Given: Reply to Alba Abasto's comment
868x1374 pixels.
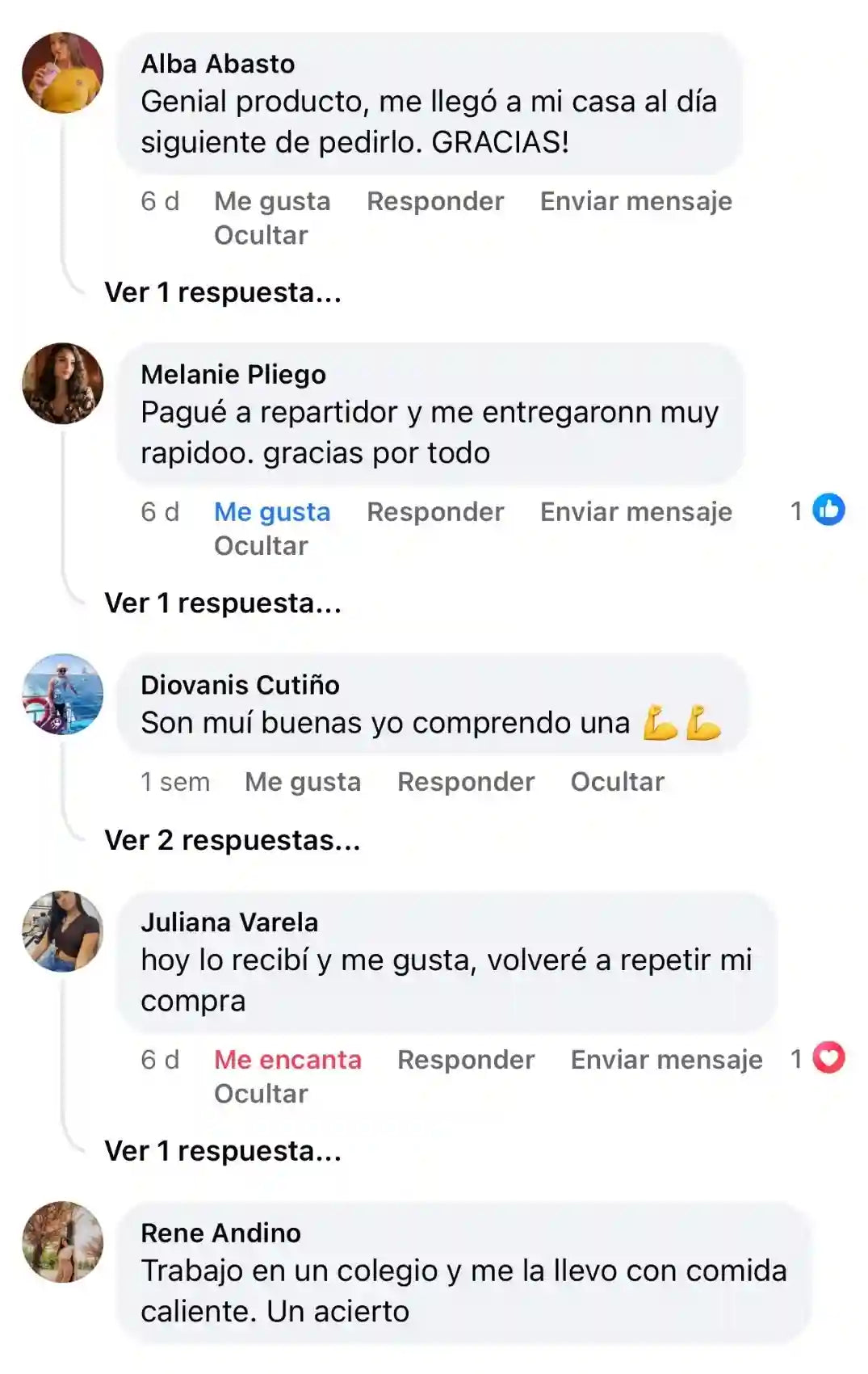Looking at the screenshot, I should pyautogui.click(x=435, y=201).
